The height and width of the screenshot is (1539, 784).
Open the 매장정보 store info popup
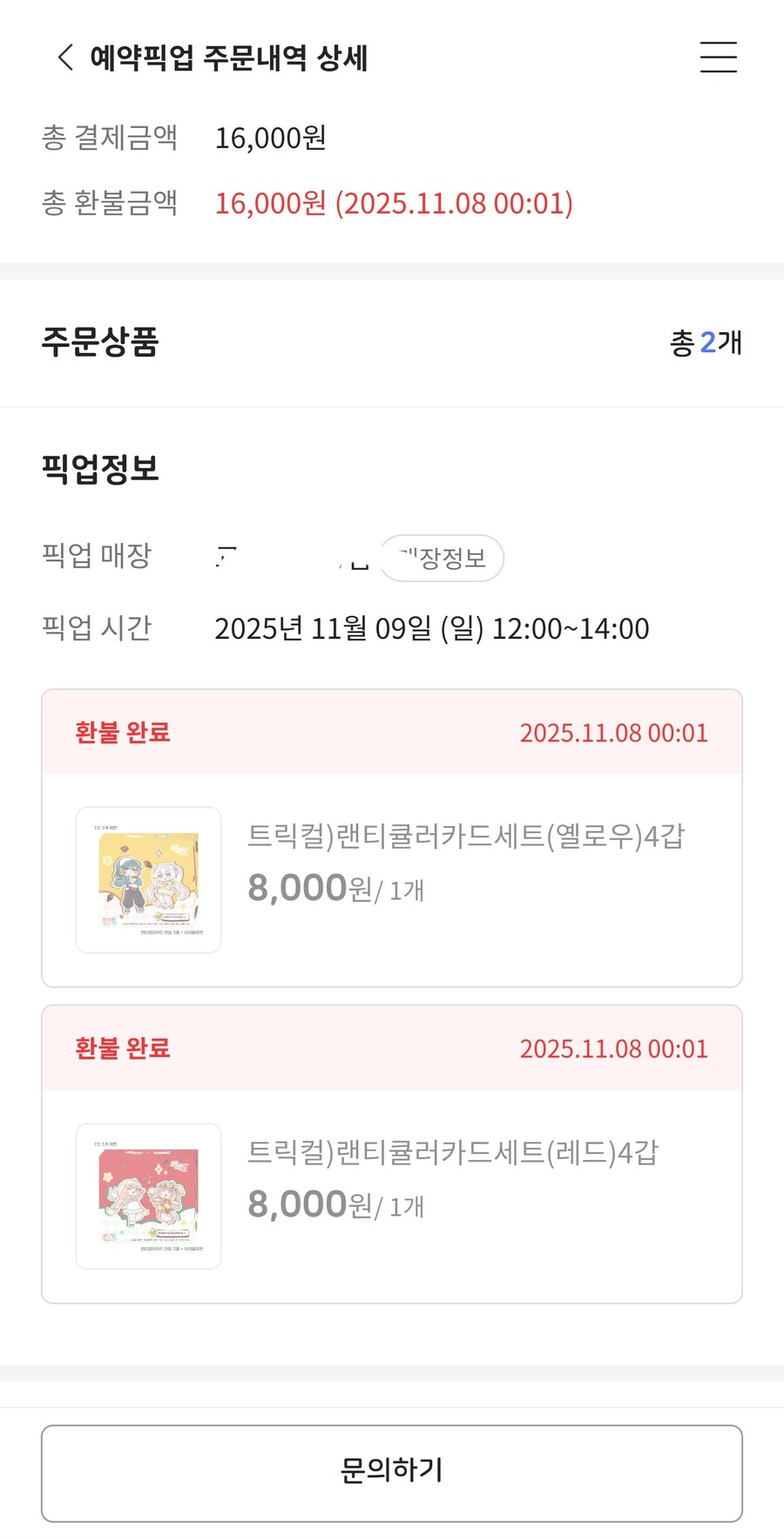point(442,558)
